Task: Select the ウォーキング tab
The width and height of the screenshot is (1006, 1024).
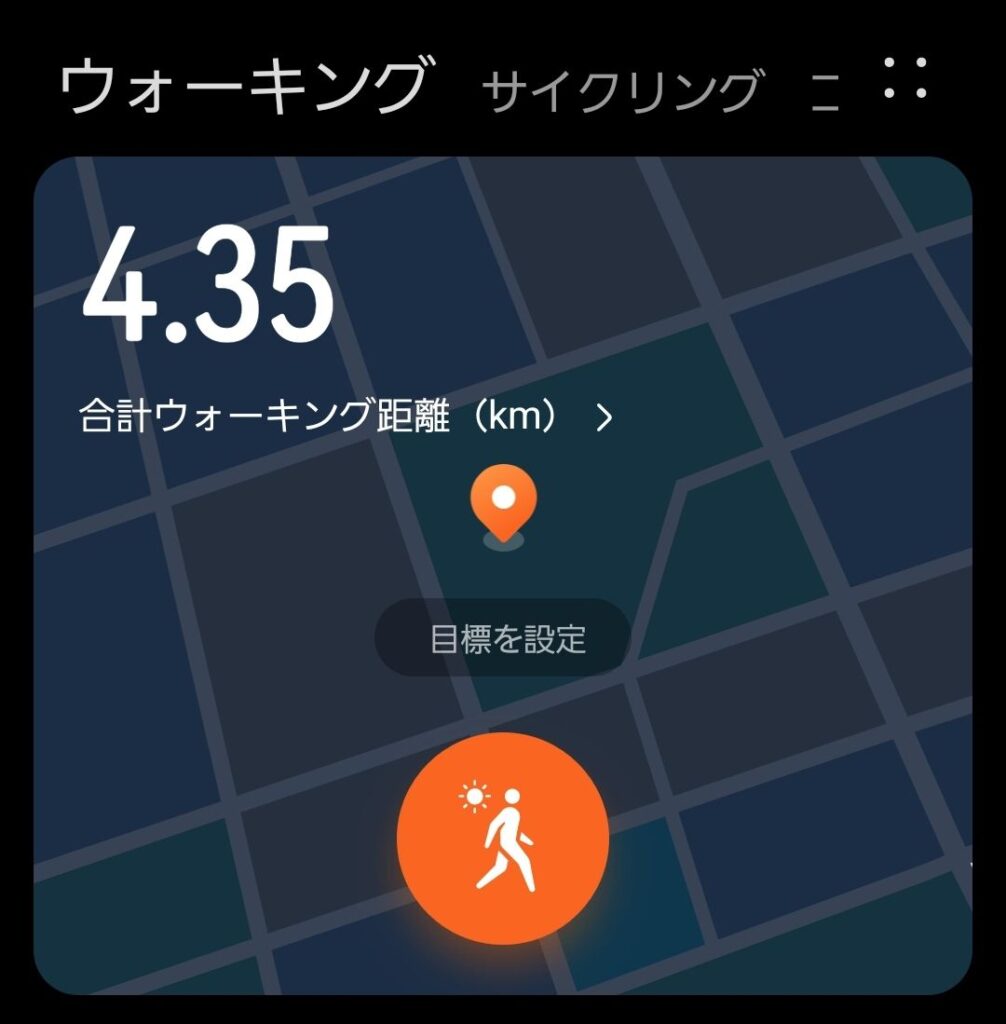Action: [246, 89]
